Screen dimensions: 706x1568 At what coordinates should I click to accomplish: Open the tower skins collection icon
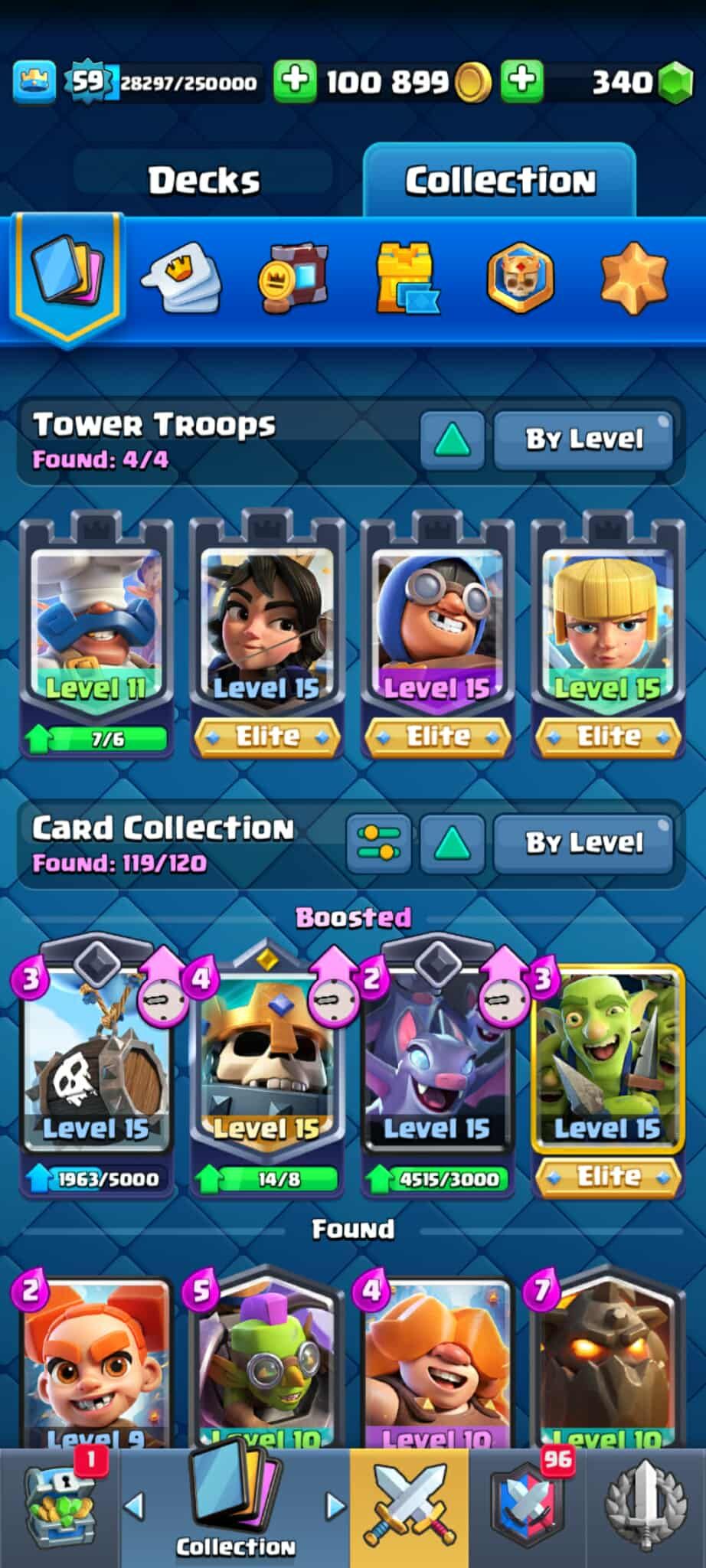407,279
